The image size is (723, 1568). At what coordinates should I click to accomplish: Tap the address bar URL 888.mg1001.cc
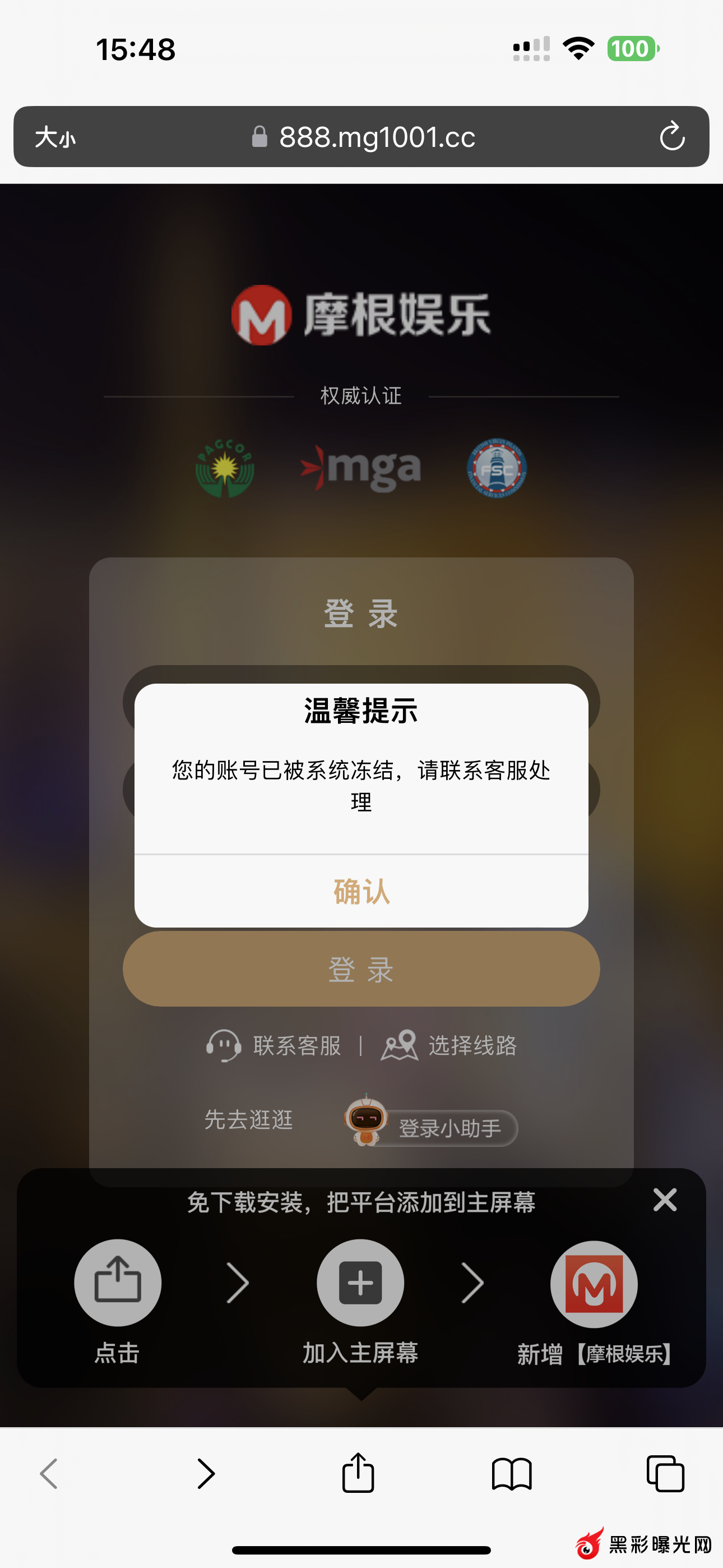376,137
